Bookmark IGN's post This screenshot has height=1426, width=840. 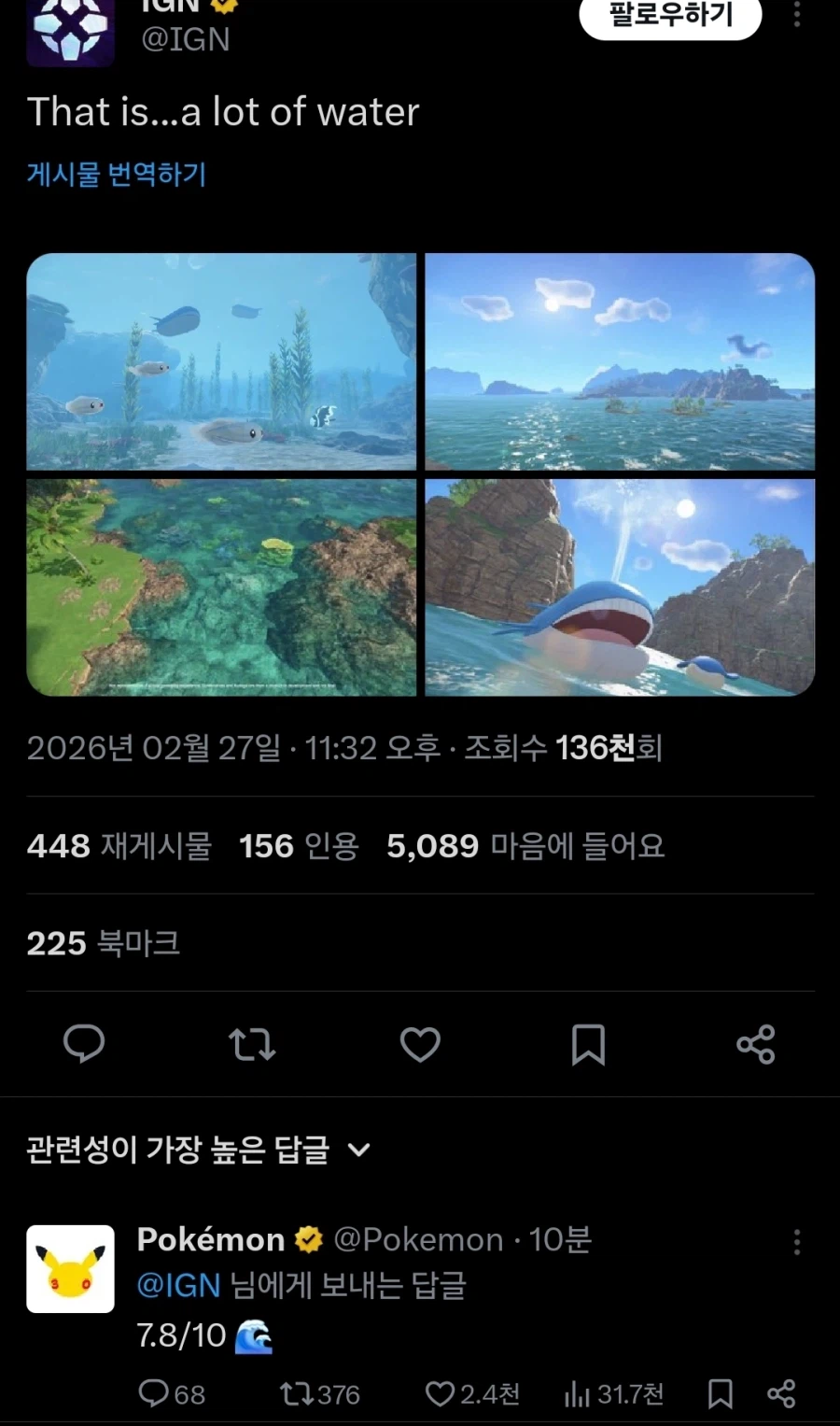click(x=587, y=1044)
